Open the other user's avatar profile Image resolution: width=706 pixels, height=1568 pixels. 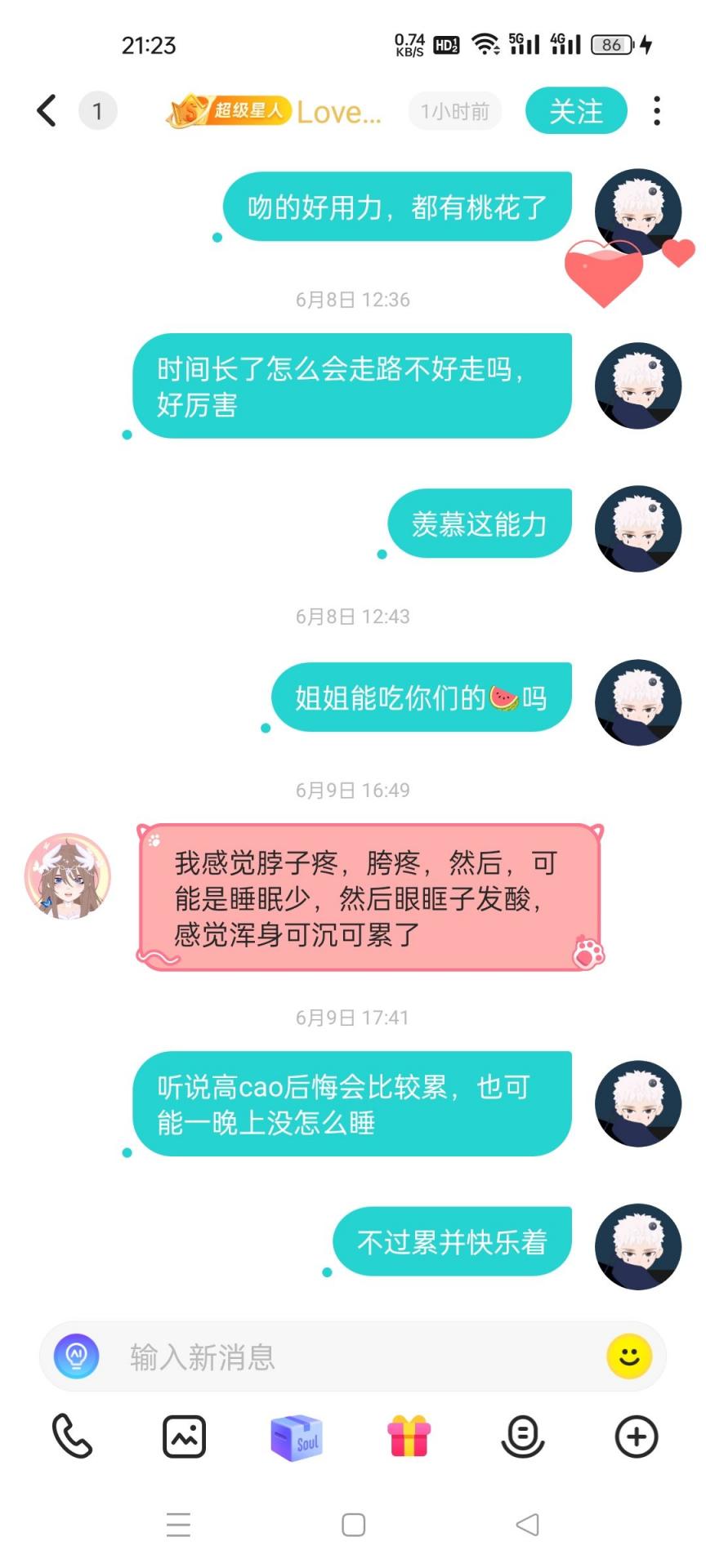pyautogui.click(x=67, y=875)
